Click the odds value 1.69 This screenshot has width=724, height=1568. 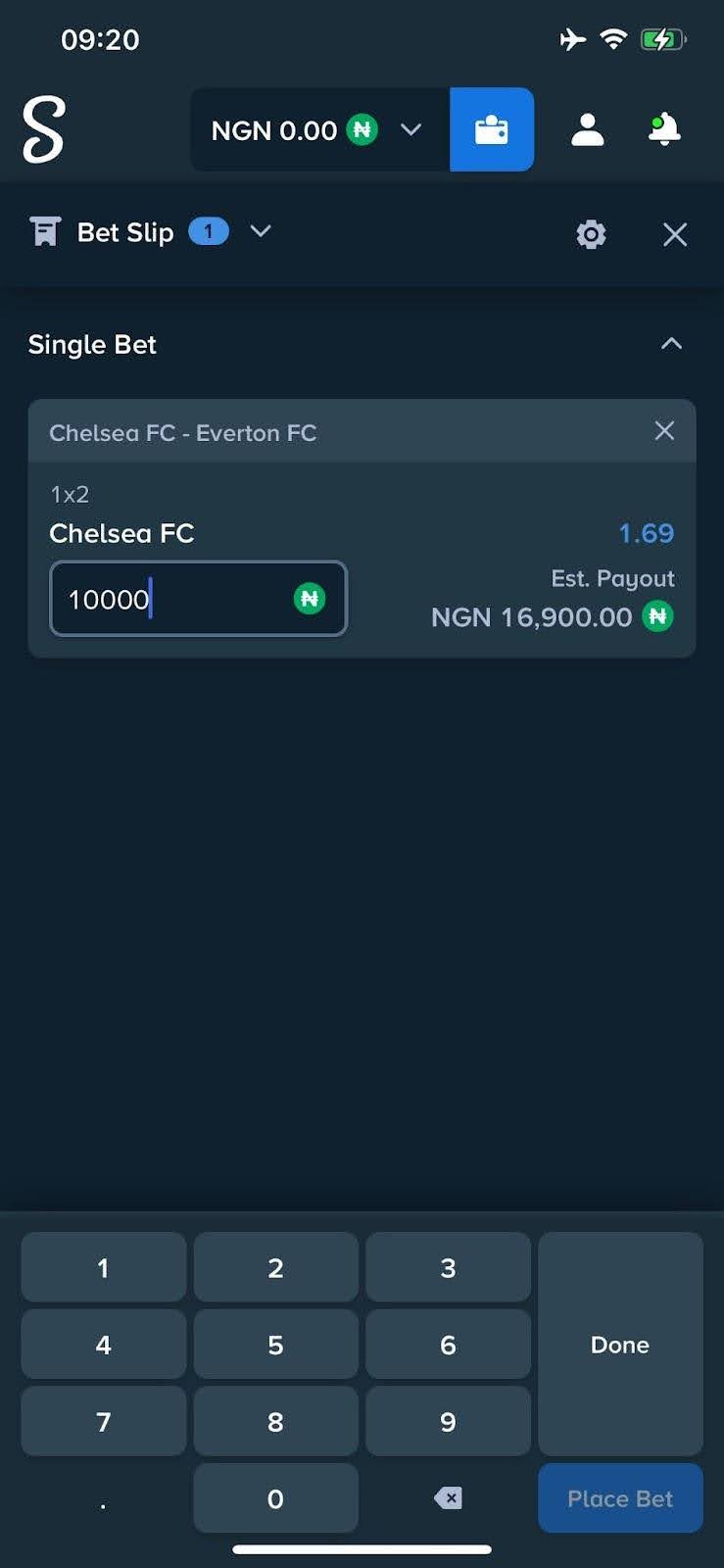[647, 533]
